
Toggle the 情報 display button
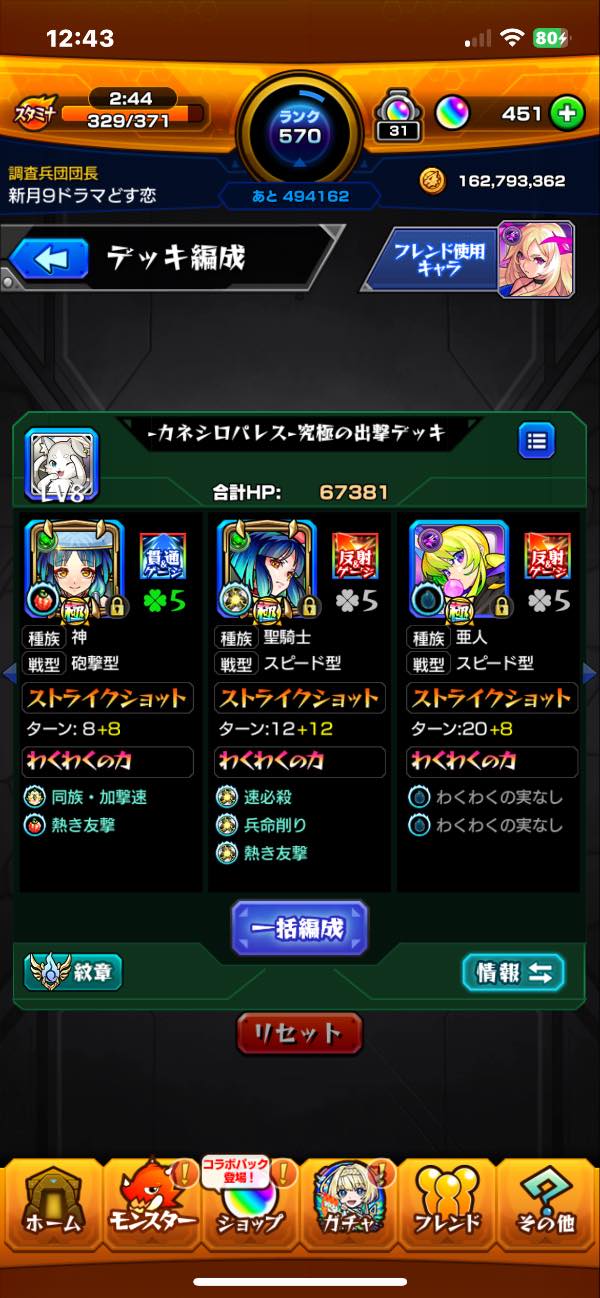point(513,972)
